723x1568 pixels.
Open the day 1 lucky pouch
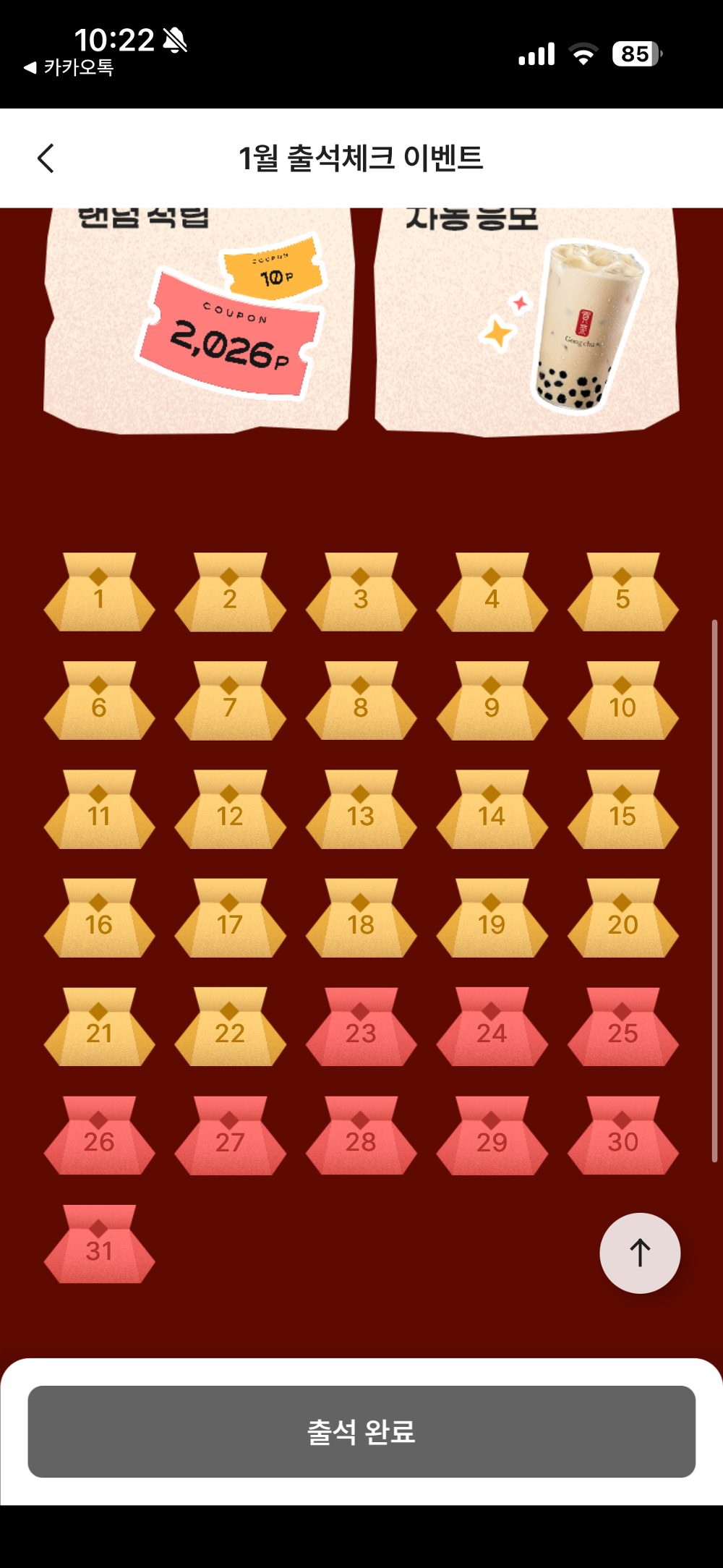99,593
